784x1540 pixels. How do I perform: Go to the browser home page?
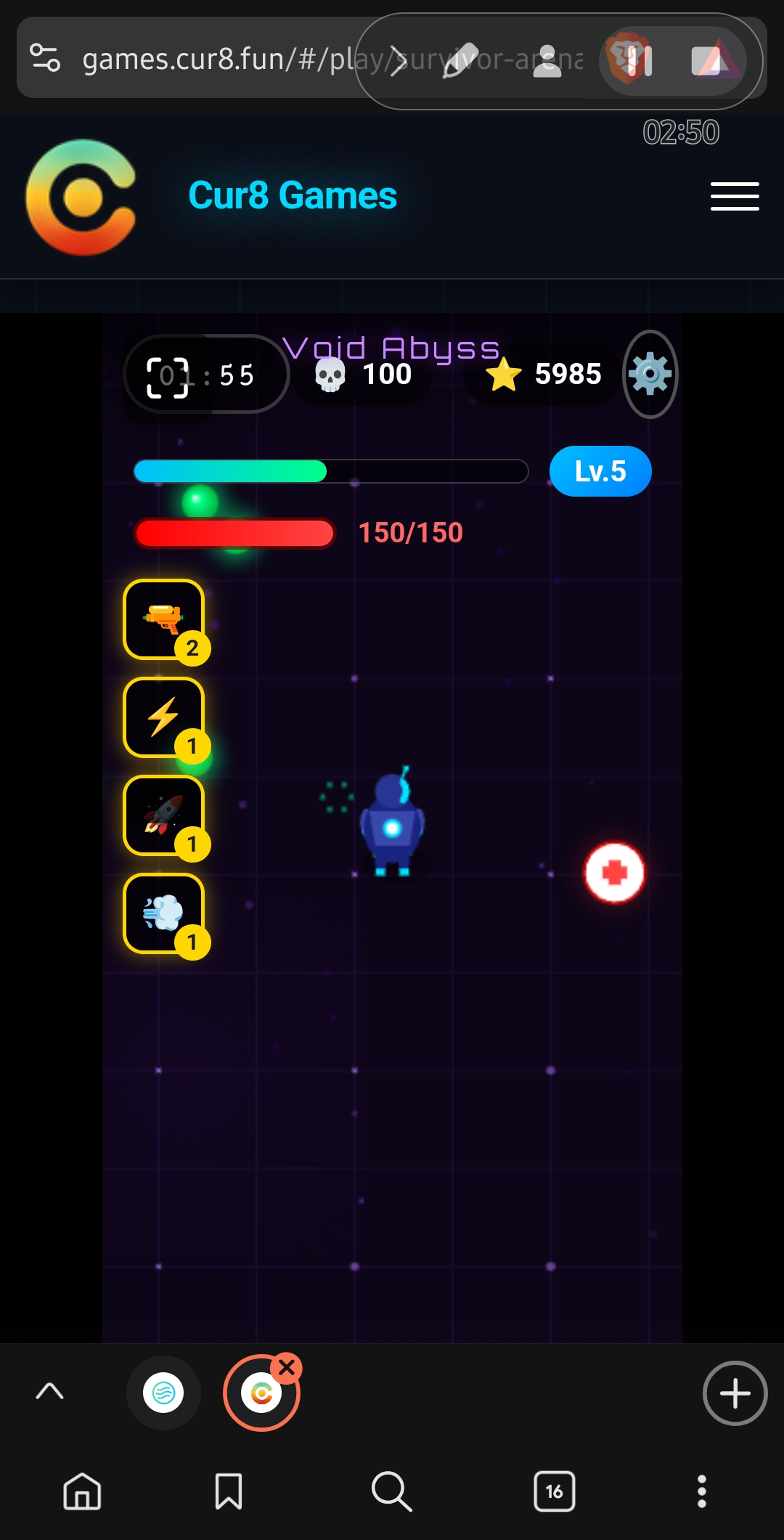tap(82, 1491)
